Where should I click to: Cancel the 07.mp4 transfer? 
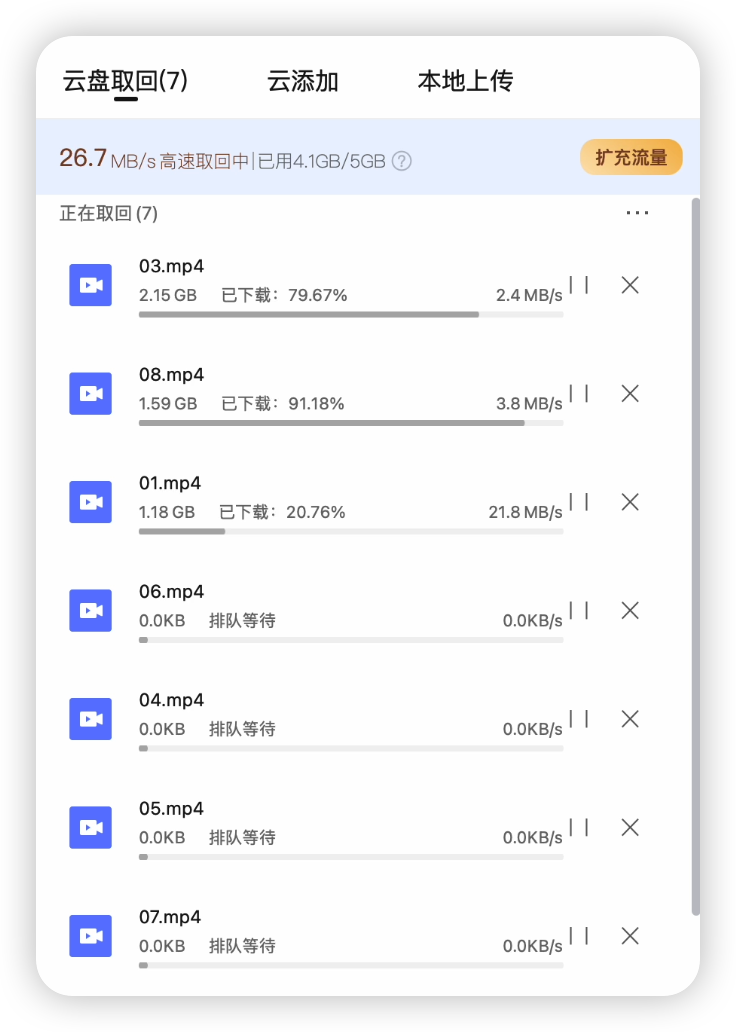pyautogui.click(x=630, y=936)
